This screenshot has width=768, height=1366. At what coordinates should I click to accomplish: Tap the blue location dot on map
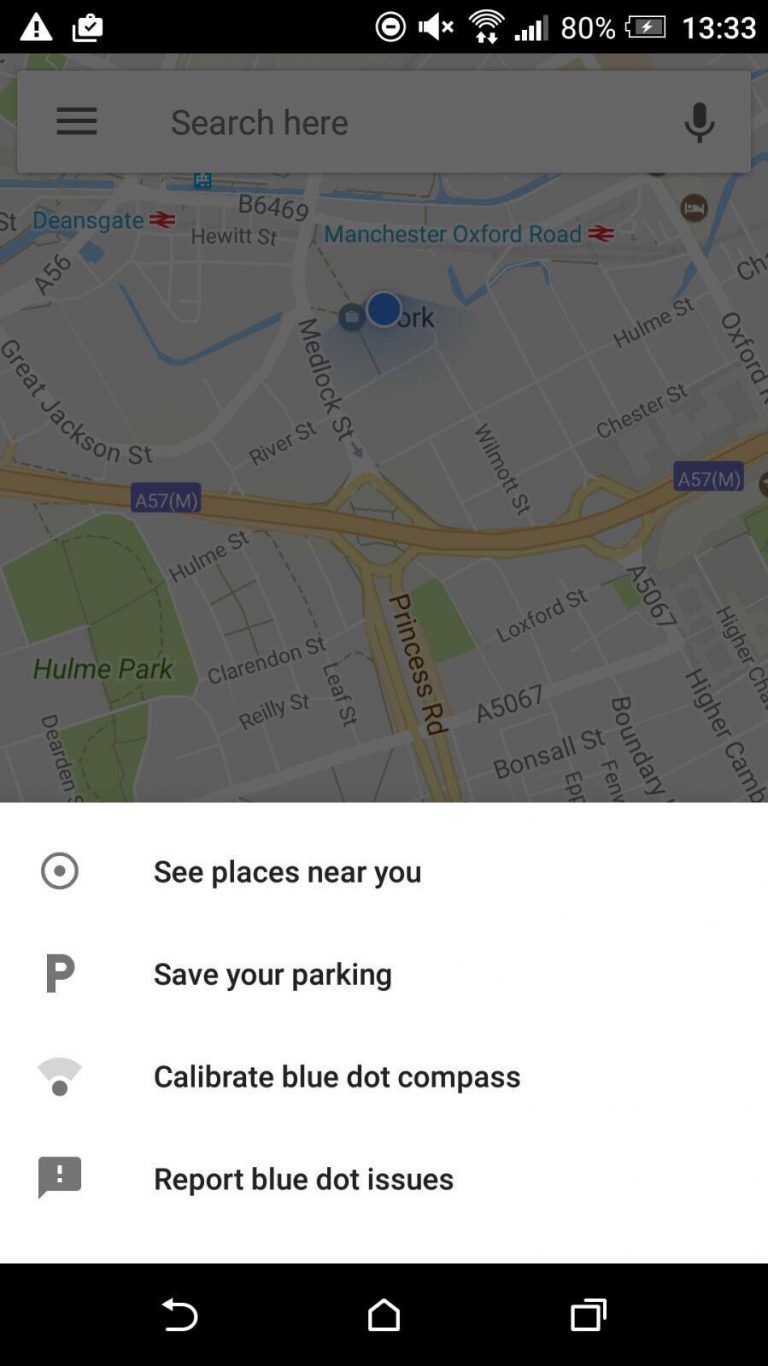click(x=384, y=309)
